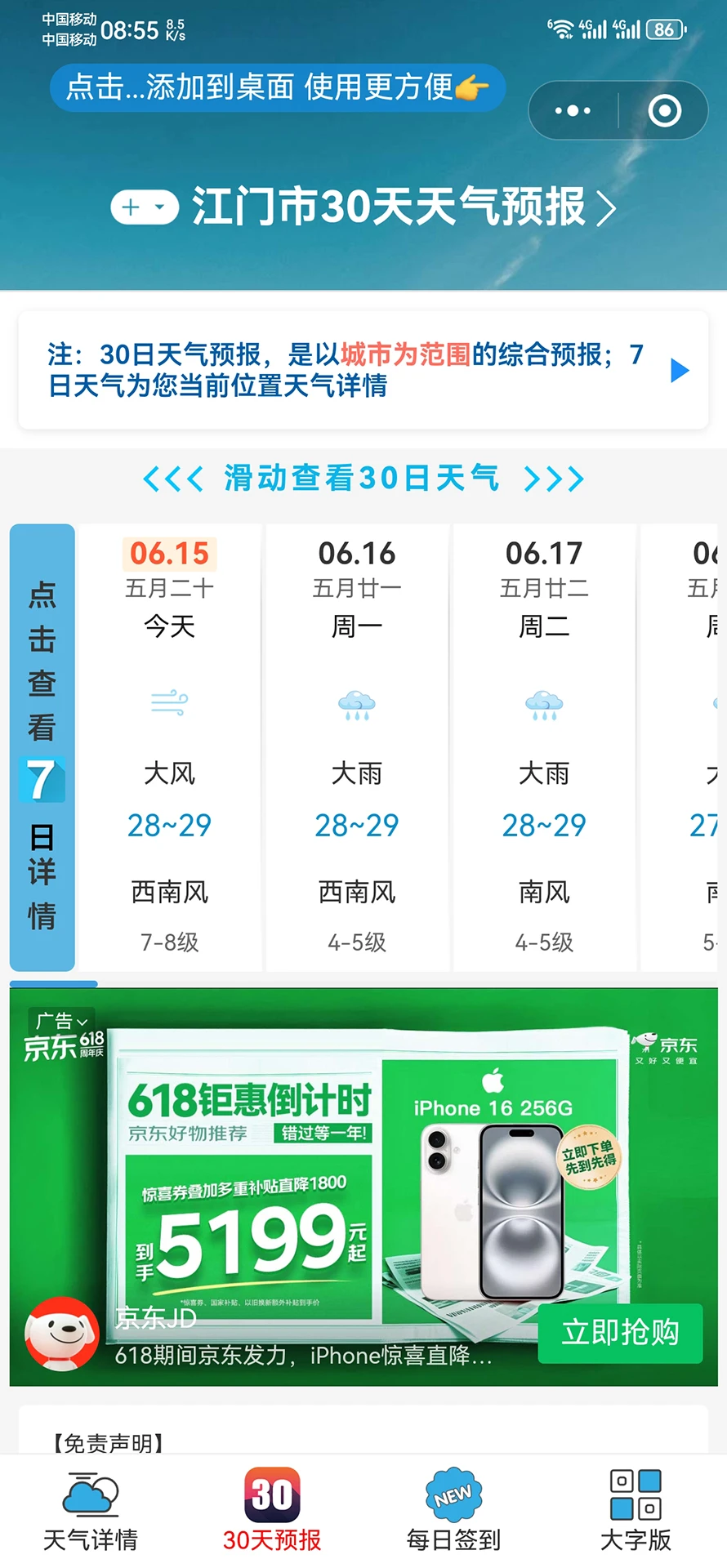Switch to the 天气详情 tab
Viewport: 727px width, 1568px height.
[x=91, y=1511]
